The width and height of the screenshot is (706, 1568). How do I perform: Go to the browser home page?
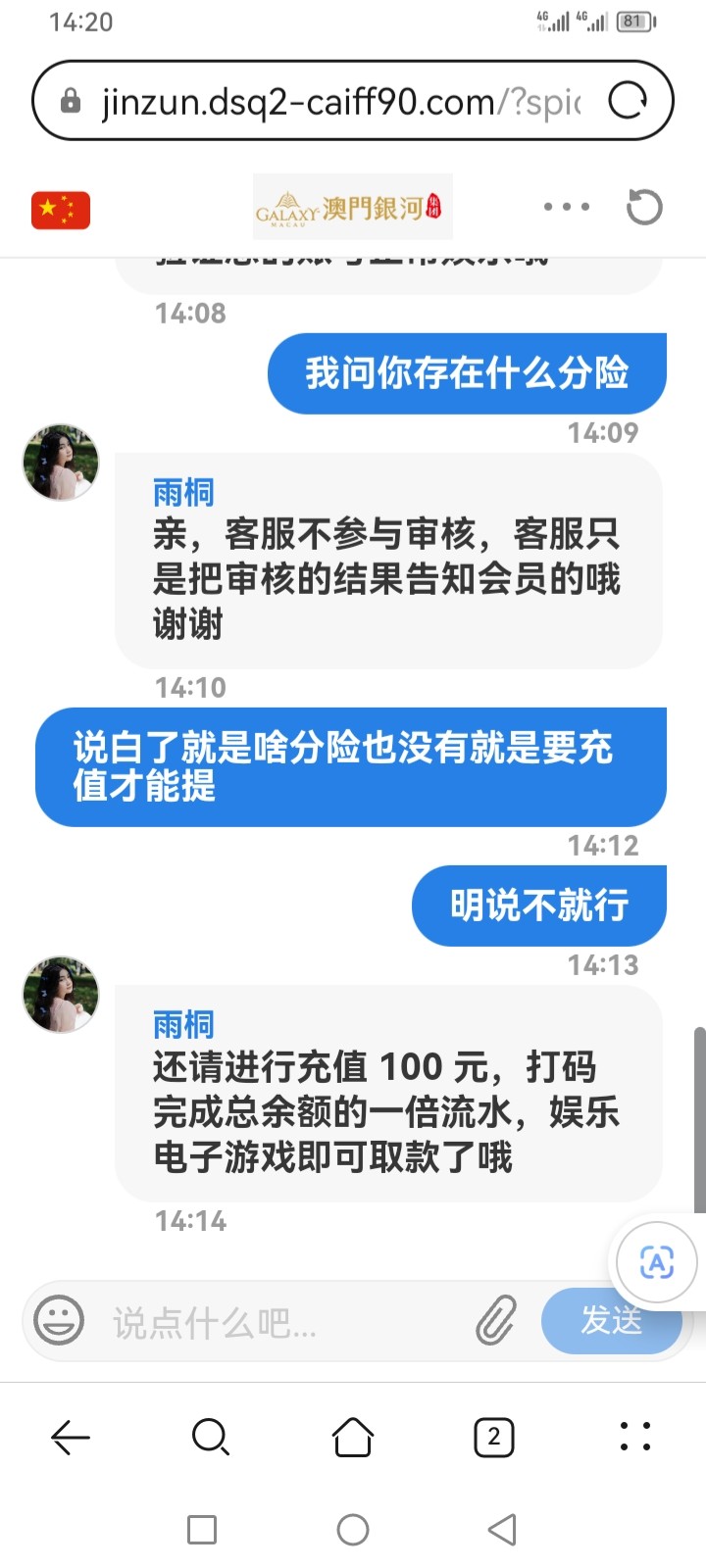pos(353,1438)
